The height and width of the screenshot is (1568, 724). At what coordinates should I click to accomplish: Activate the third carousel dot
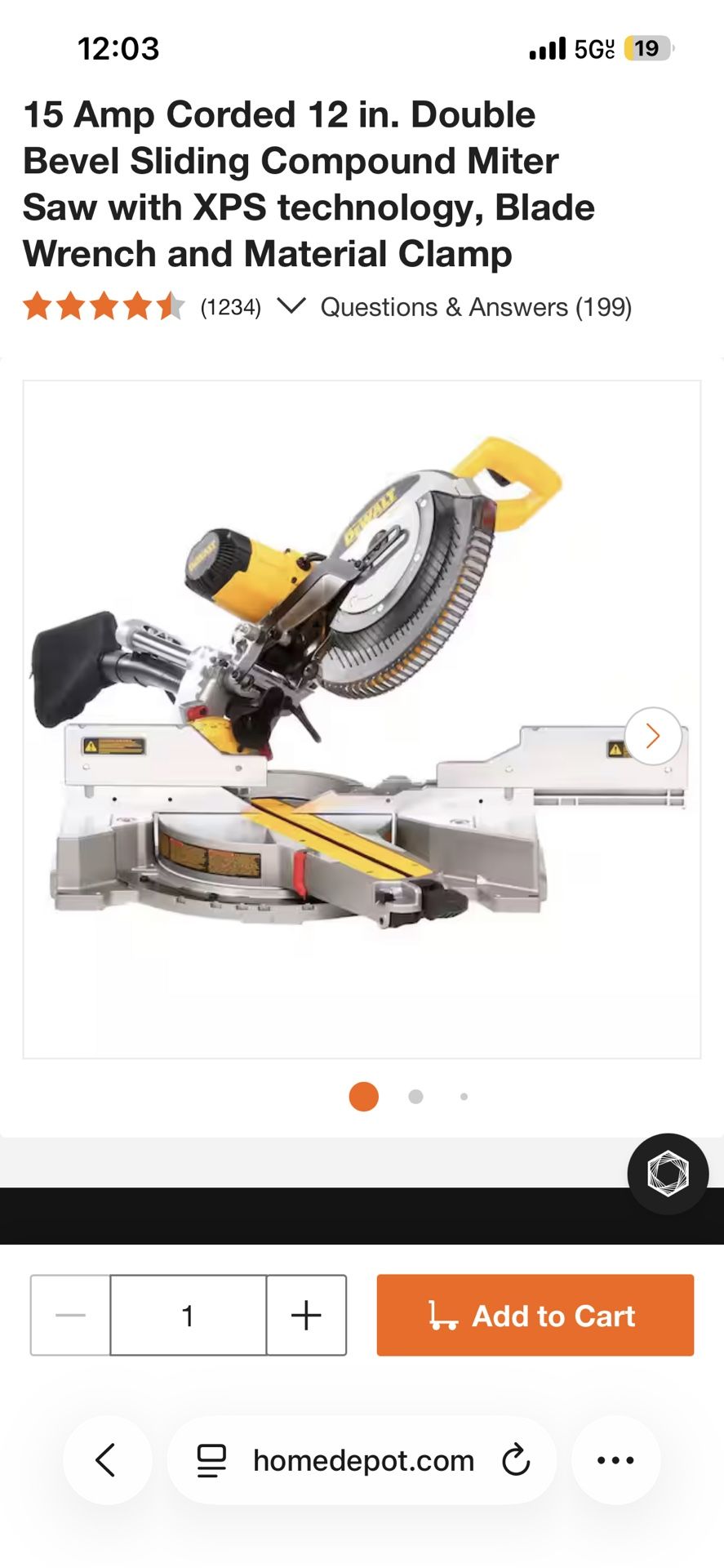click(464, 1096)
